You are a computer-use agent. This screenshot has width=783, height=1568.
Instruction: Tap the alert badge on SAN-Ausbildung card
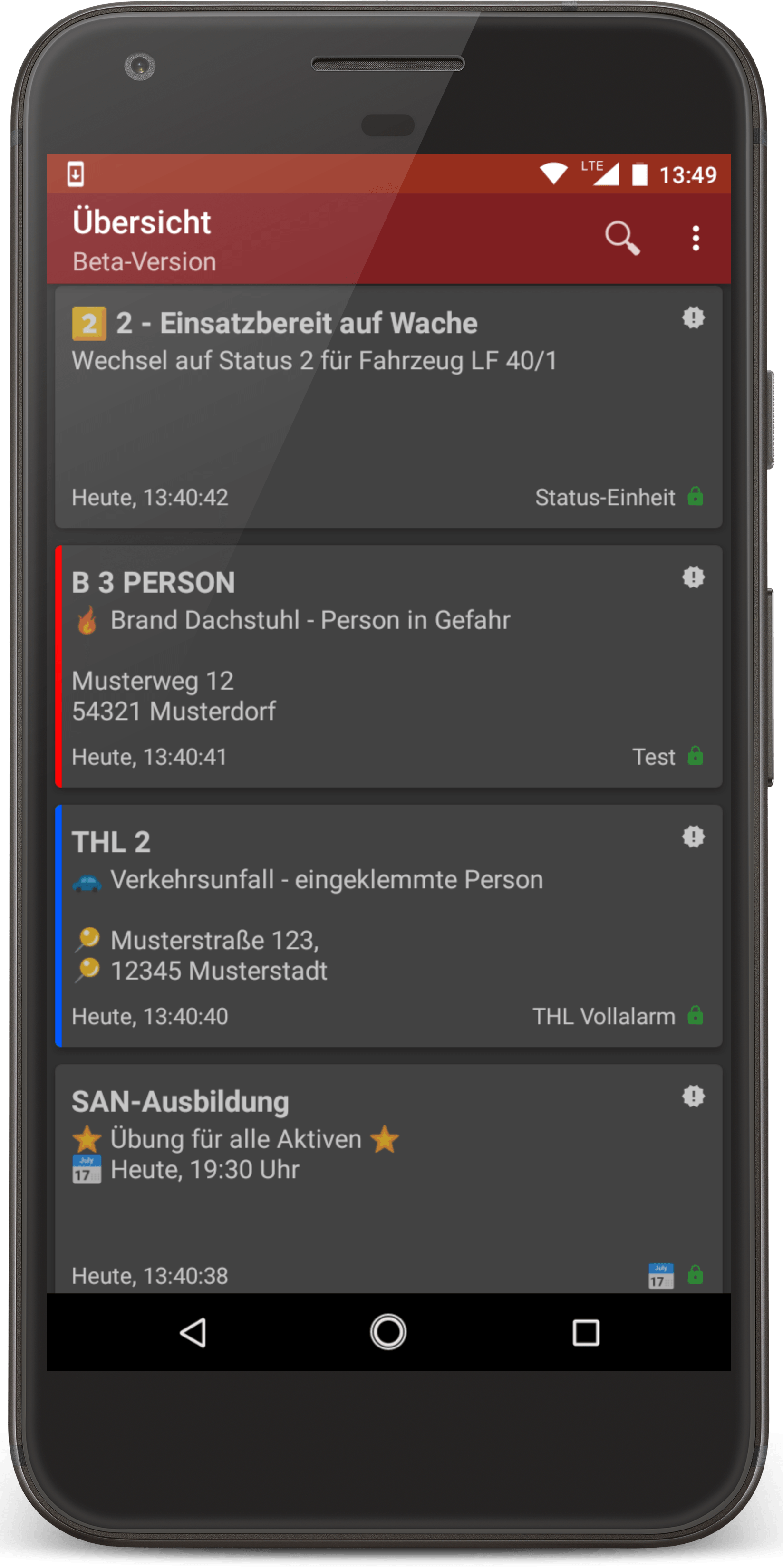tap(693, 1096)
